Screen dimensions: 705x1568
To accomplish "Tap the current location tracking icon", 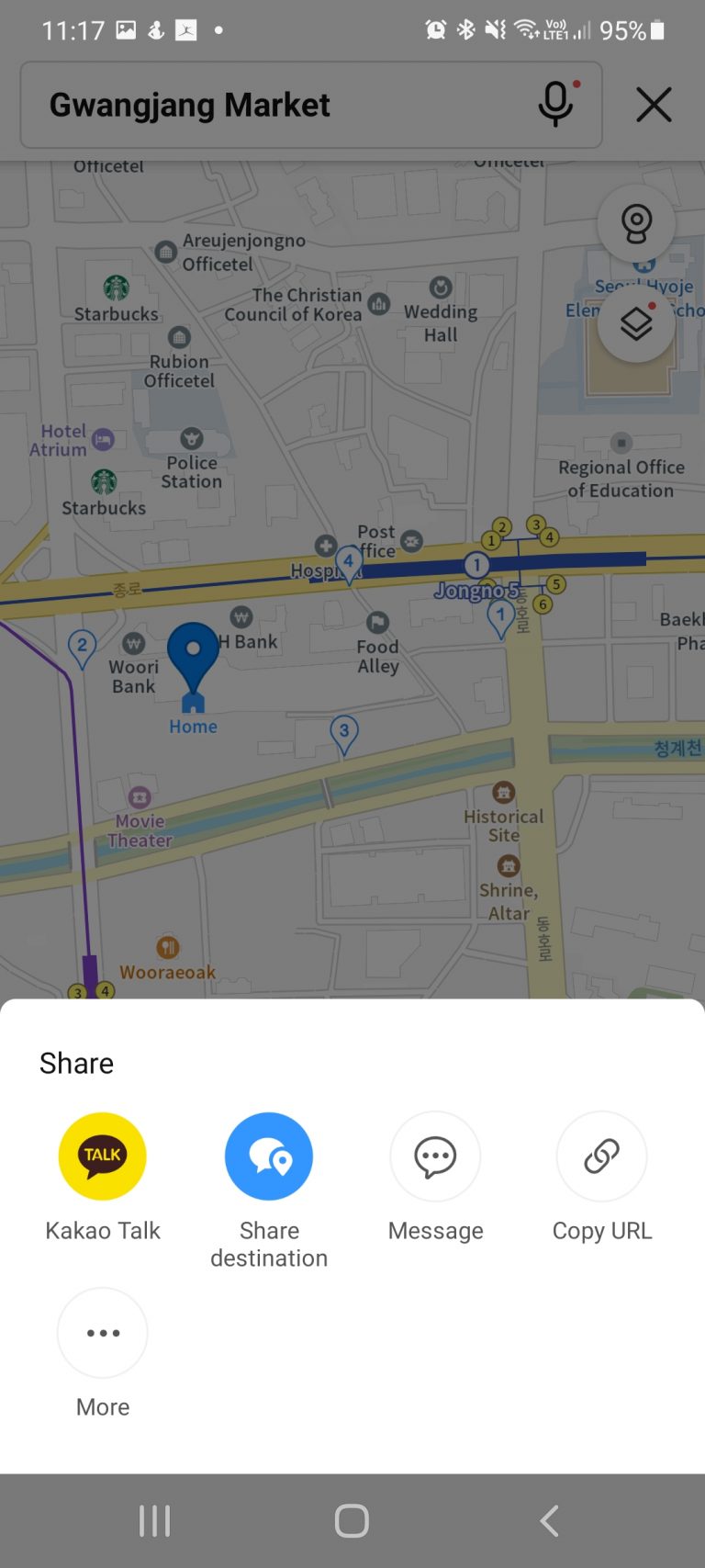I will 636,222.
